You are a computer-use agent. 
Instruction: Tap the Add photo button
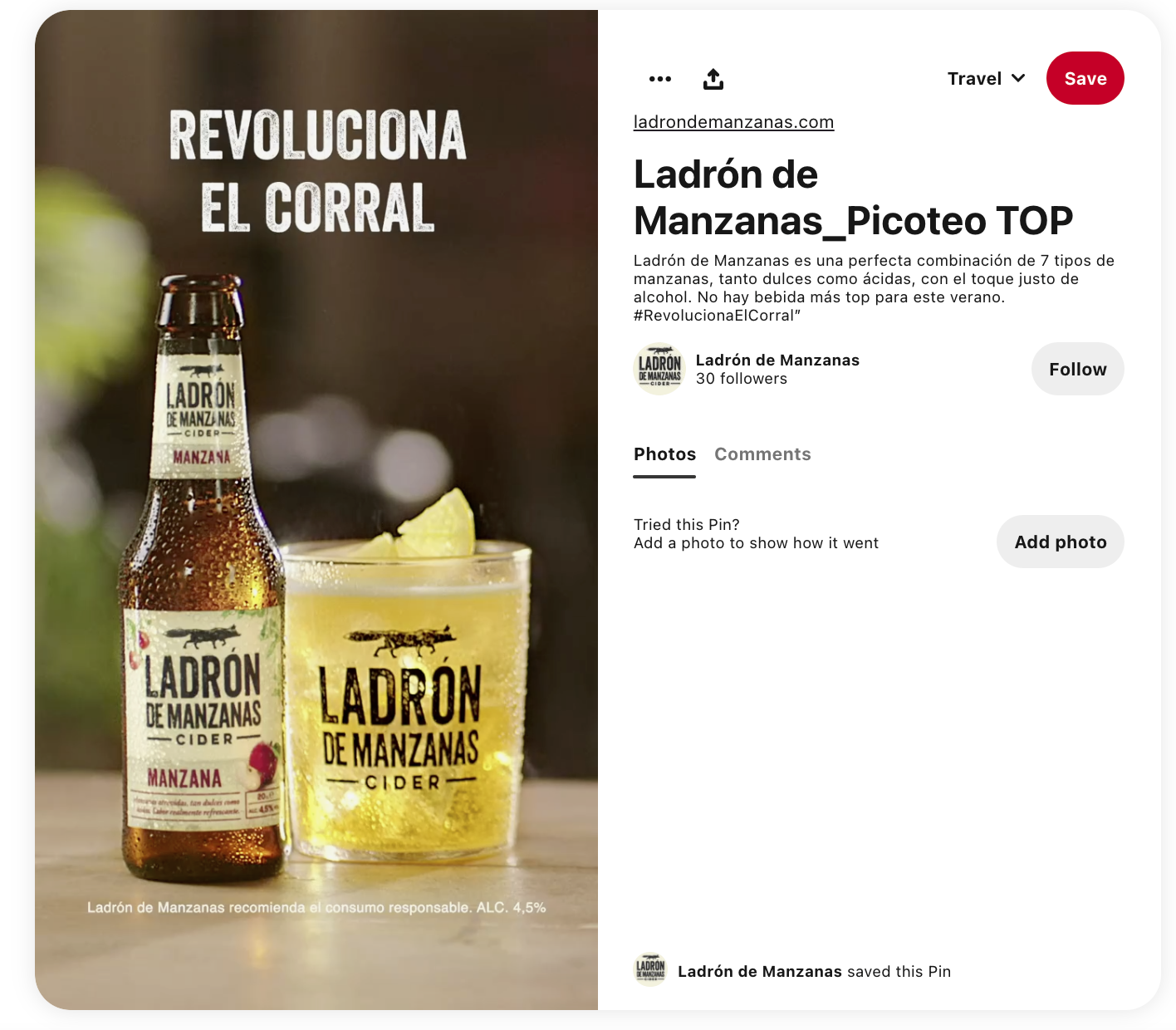(1060, 542)
